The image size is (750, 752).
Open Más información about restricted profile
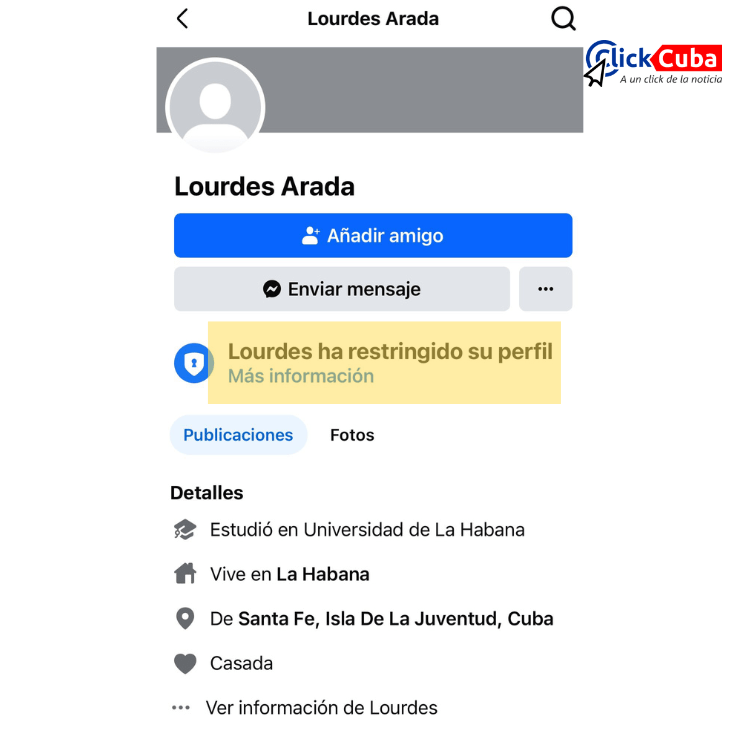click(x=301, y=377)
